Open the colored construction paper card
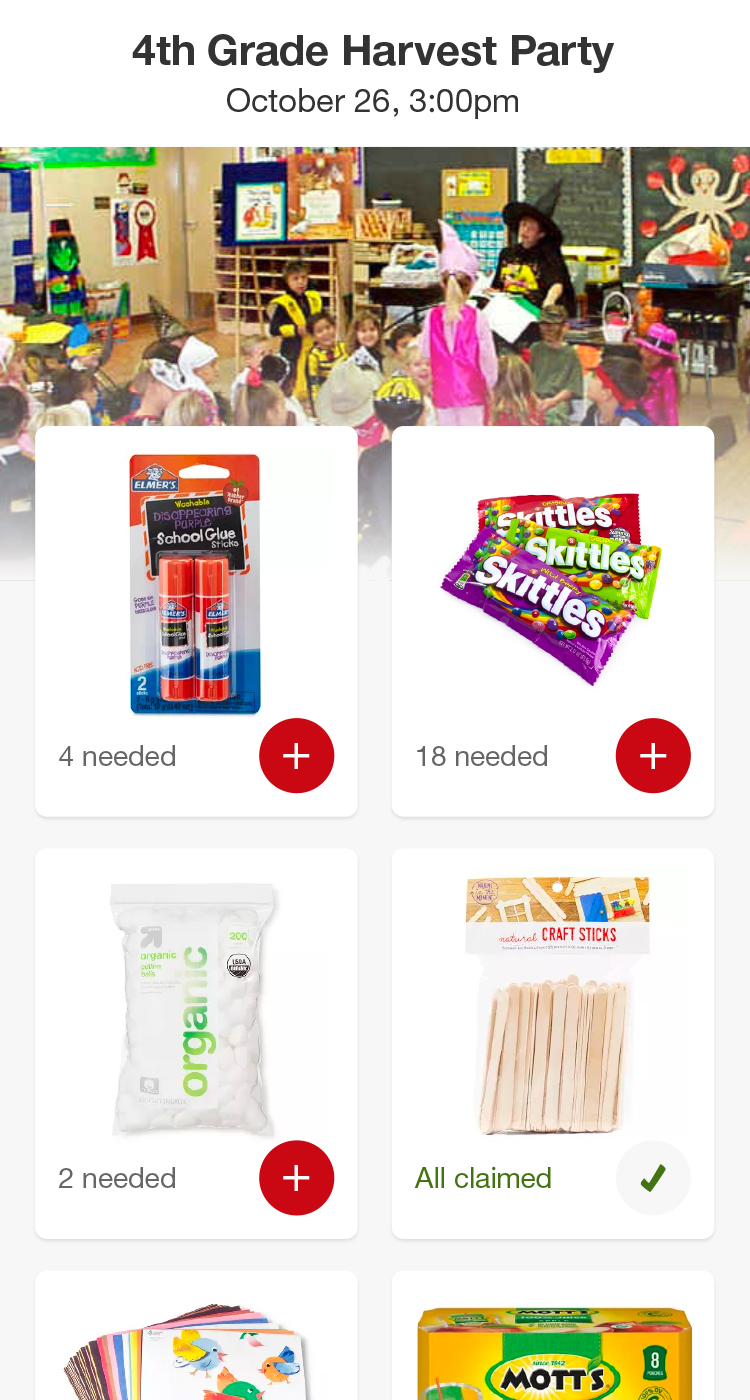750x1400 pixels. [x=196, y=1336]
